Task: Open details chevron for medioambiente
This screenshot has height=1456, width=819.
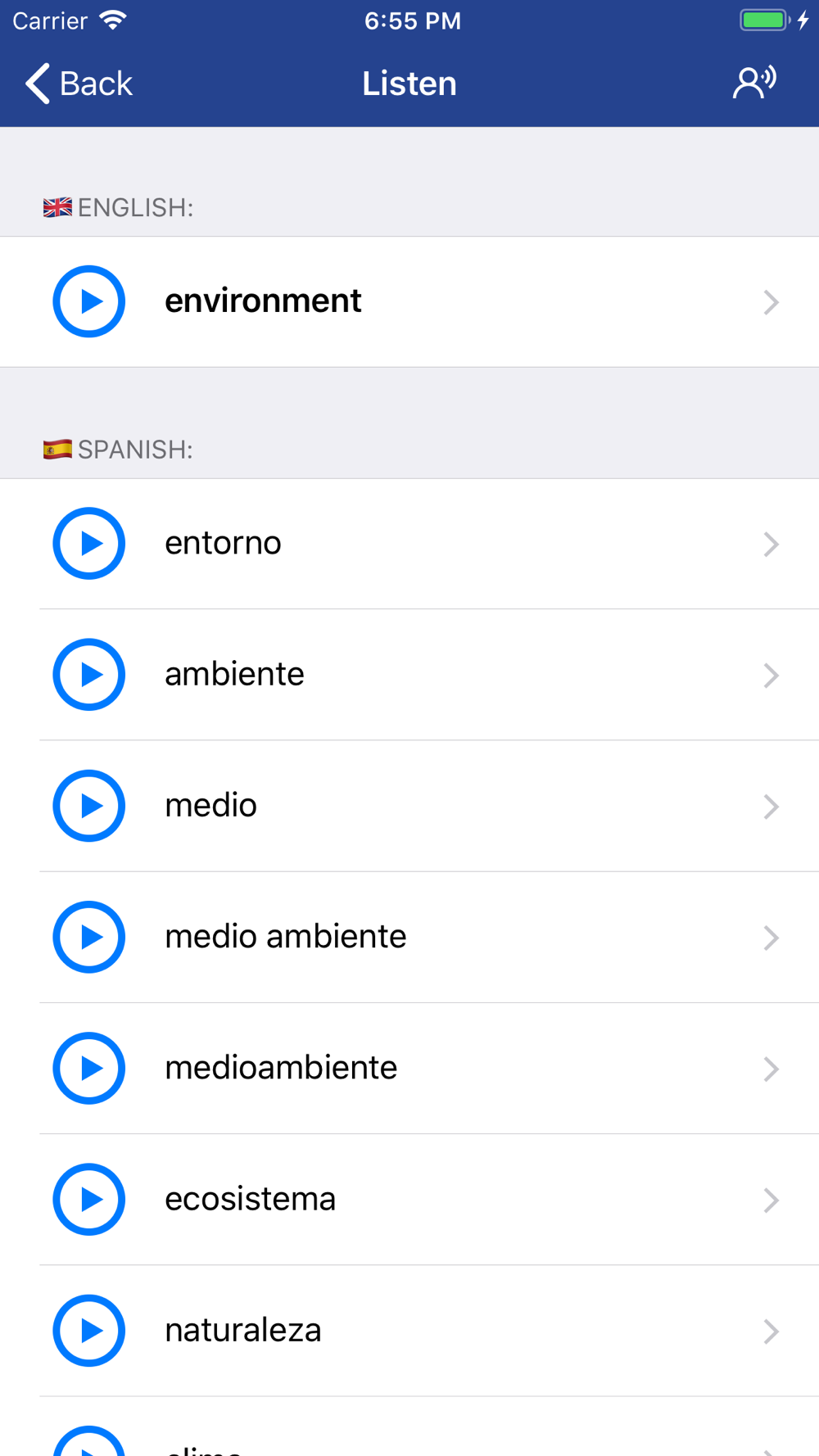Action: click(771, 1069)
